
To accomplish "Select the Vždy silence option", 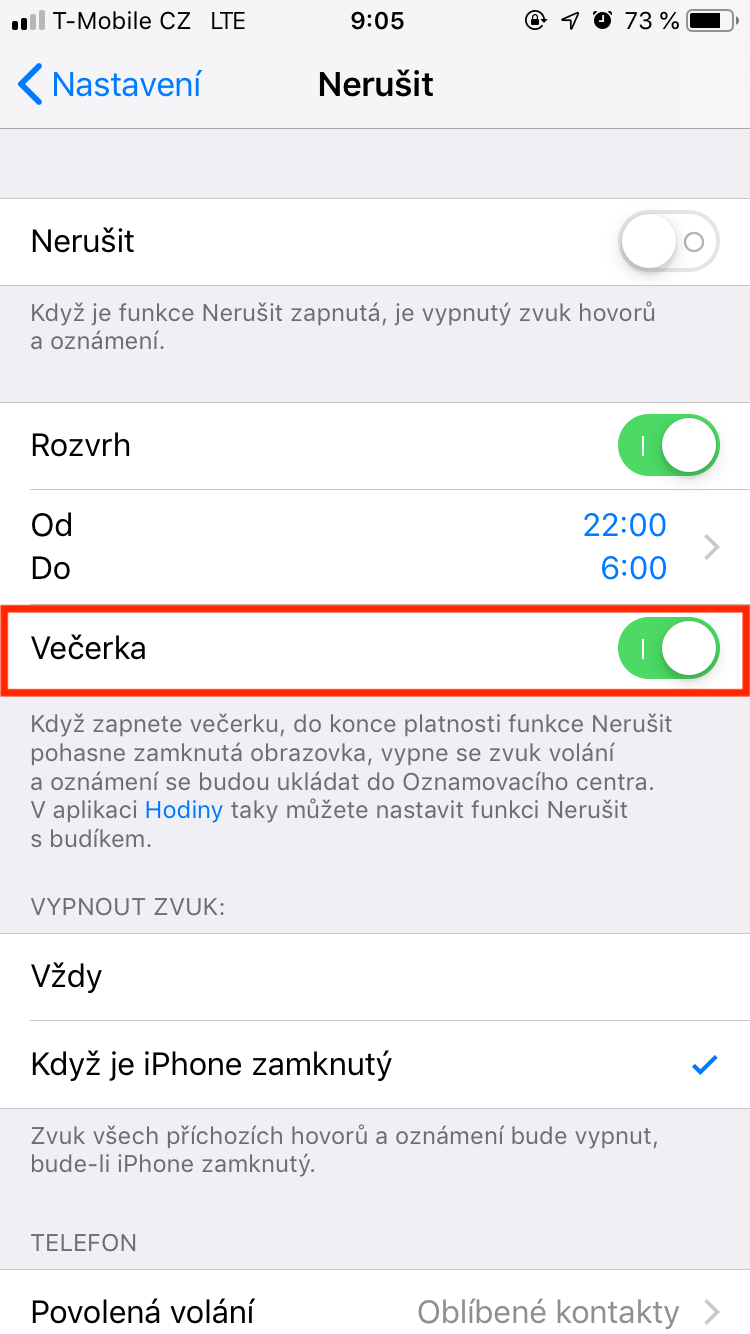I will (375, 976).
